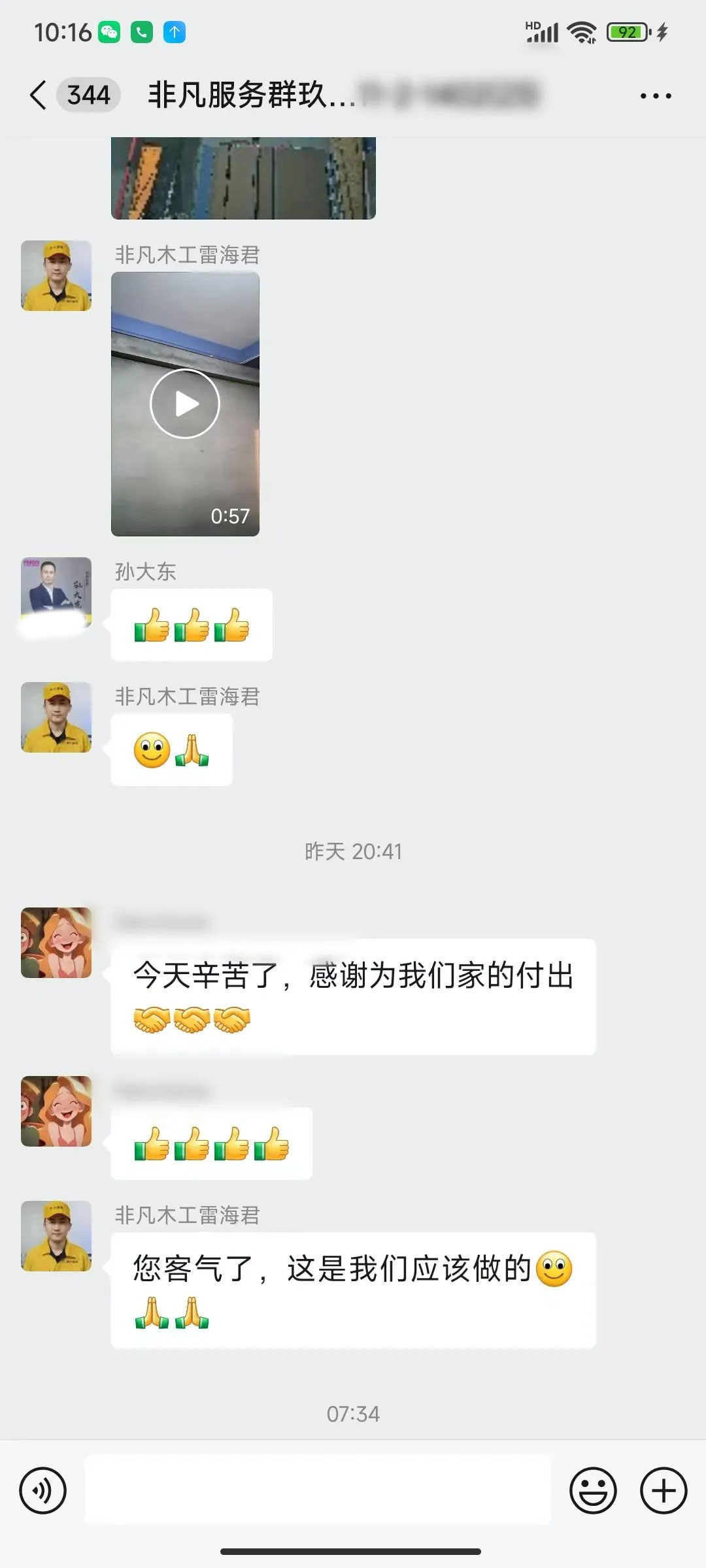
Task: Open the plus attachment menu
Action: (x=663, y=1491)
